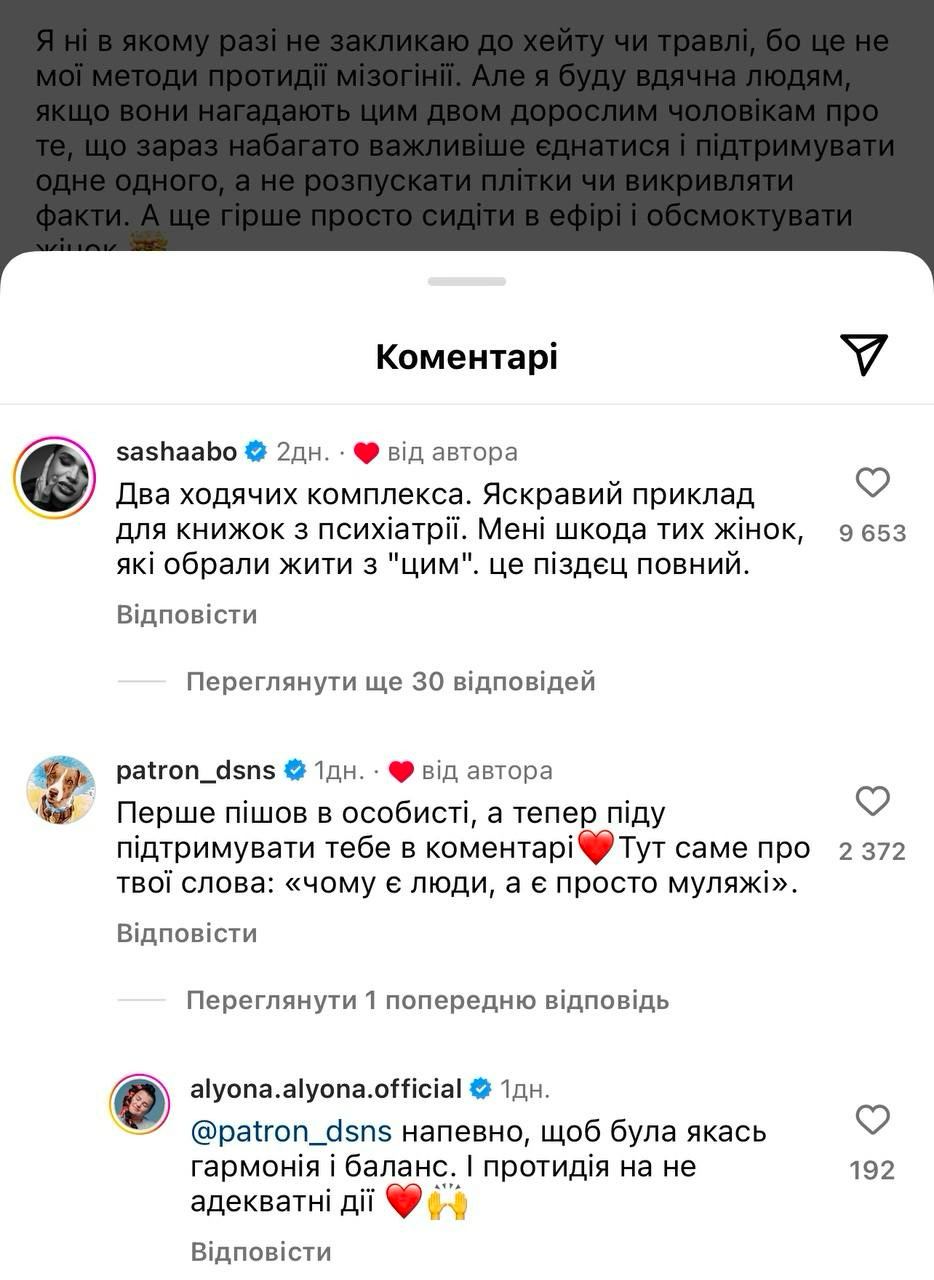Viewport: 934px width, 1280px height.
Task: Tap the @patron_dsns mention in the reply
Action: pyautogui.click(x=292, y=1132)
